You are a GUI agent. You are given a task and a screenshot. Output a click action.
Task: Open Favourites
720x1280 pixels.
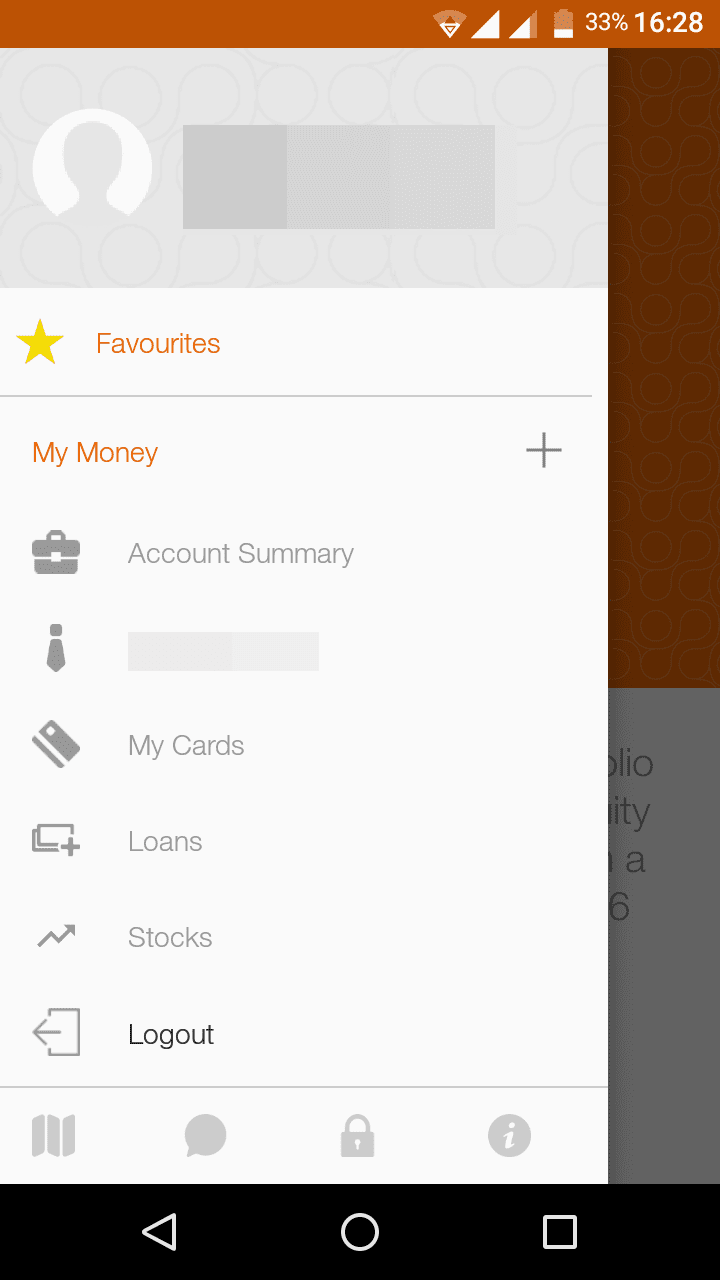304,343
